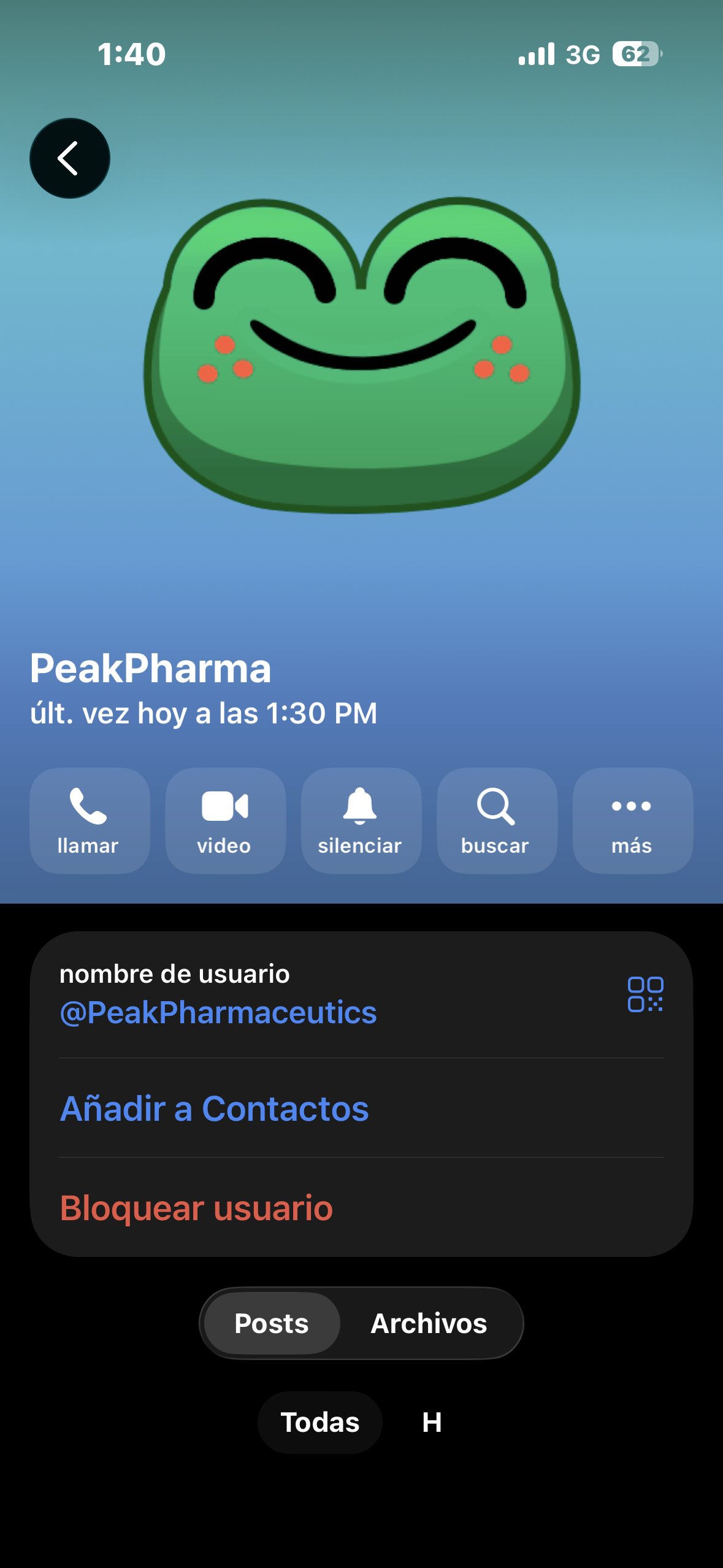Call PeakPharma with llamar

tap(90, 820)
